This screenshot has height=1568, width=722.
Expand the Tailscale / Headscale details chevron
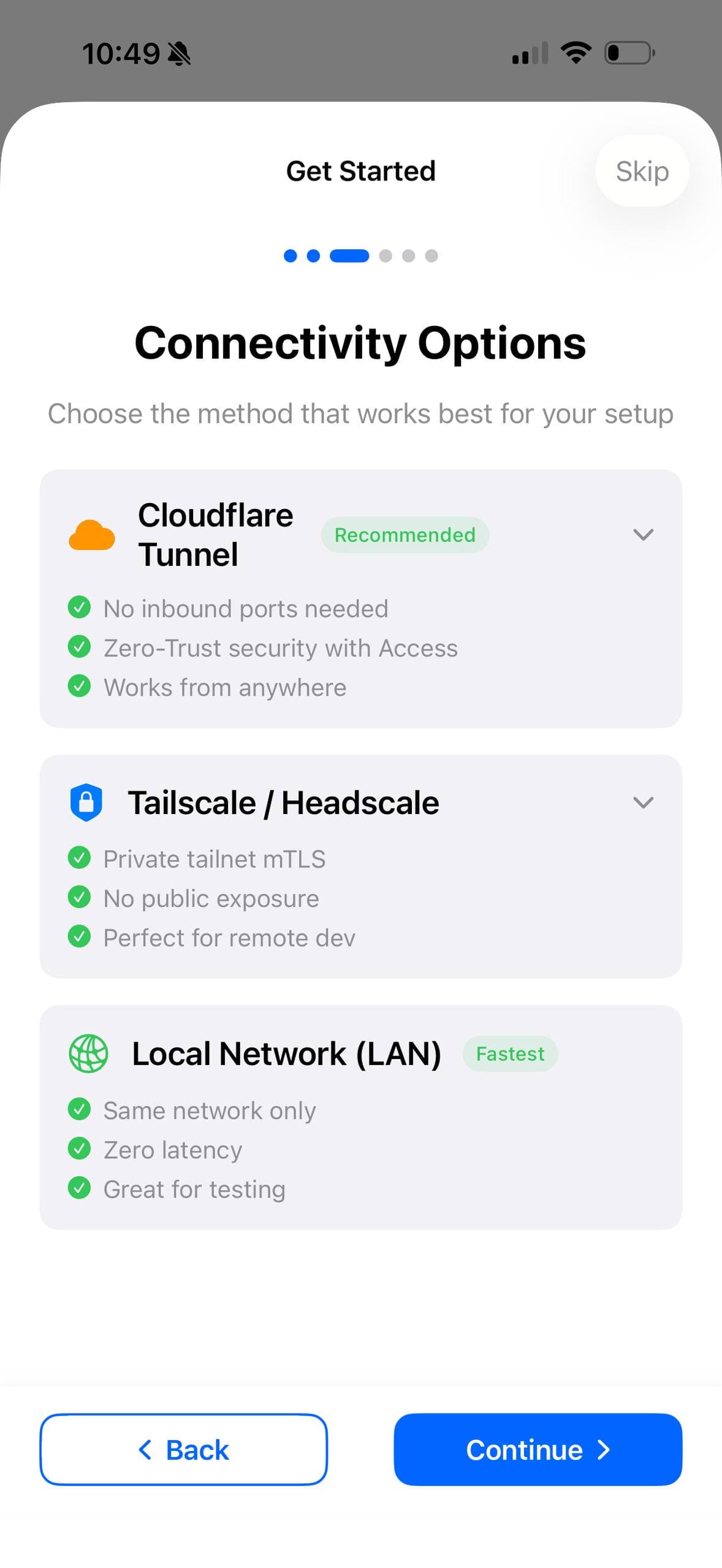tap(643, 802)
